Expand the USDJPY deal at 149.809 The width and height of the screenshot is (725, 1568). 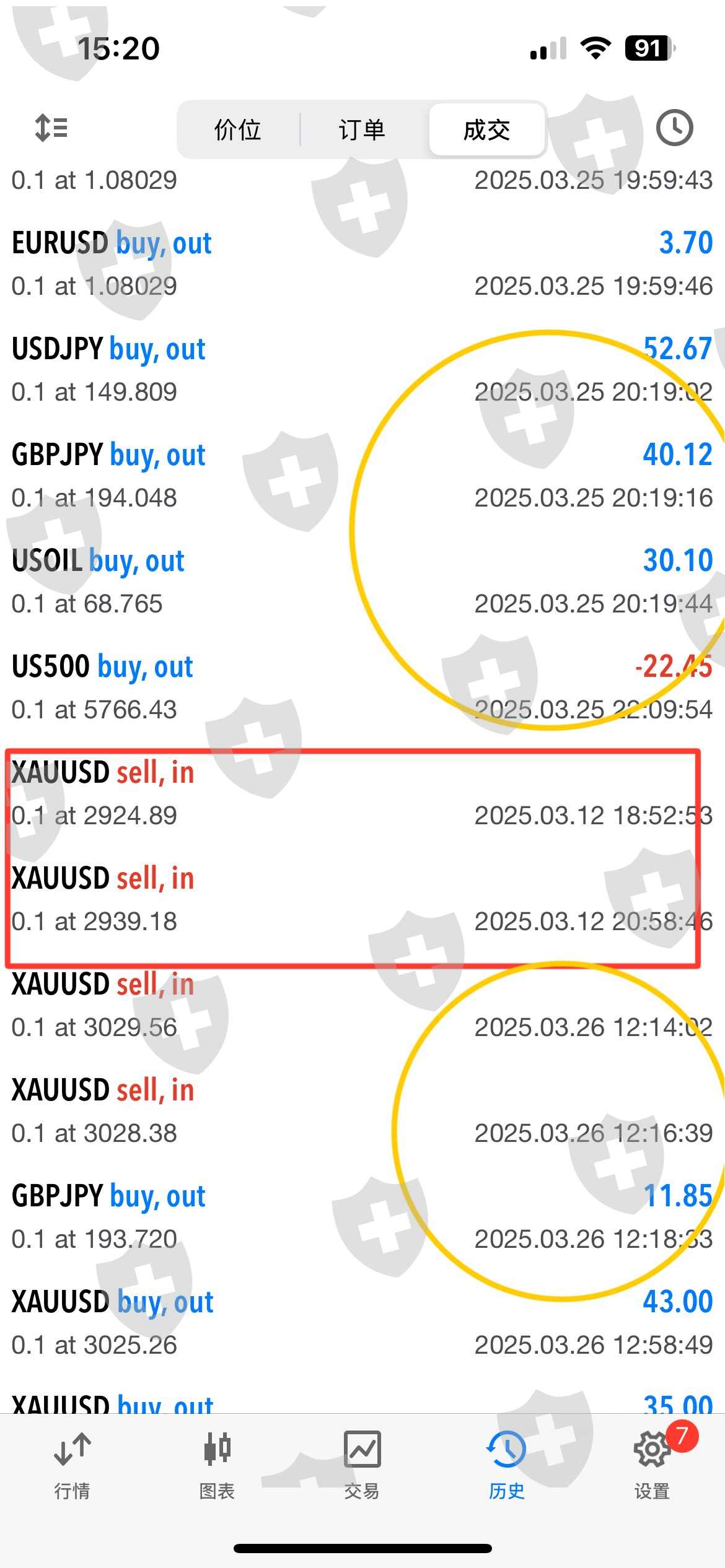click(x=362, y=370)
